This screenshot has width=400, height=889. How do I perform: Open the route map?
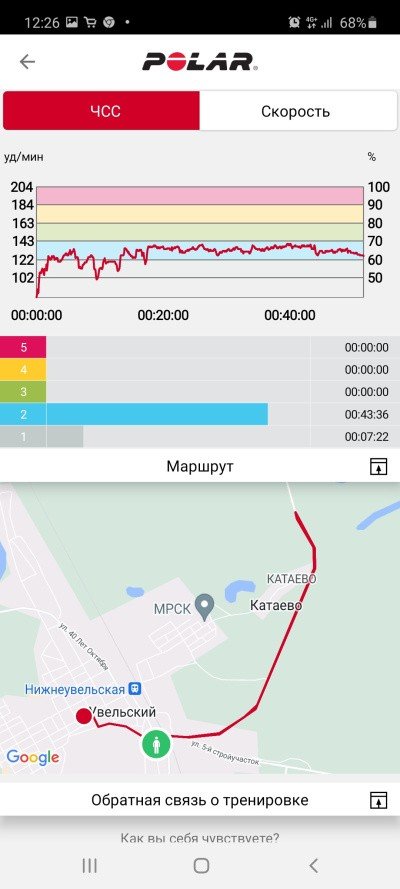tap(200, 628)
